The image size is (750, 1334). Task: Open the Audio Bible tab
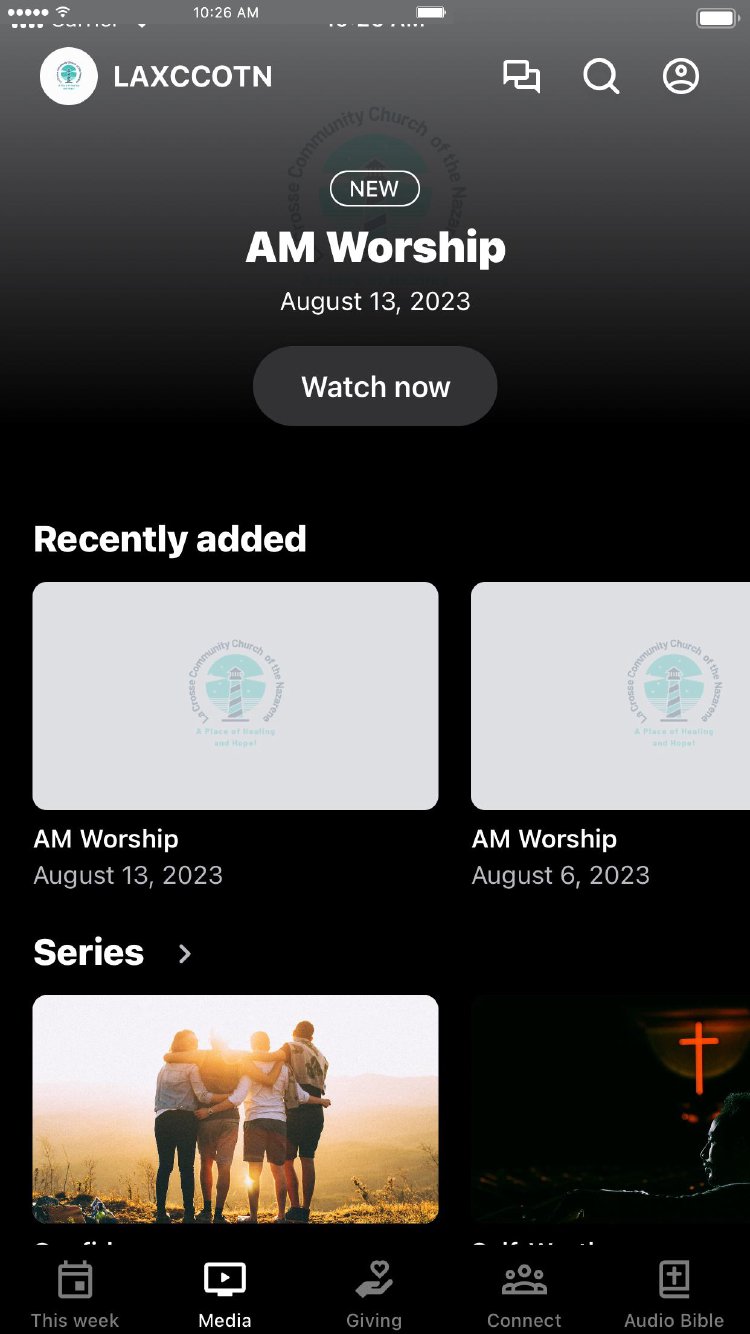click(x=674, y=1294)
